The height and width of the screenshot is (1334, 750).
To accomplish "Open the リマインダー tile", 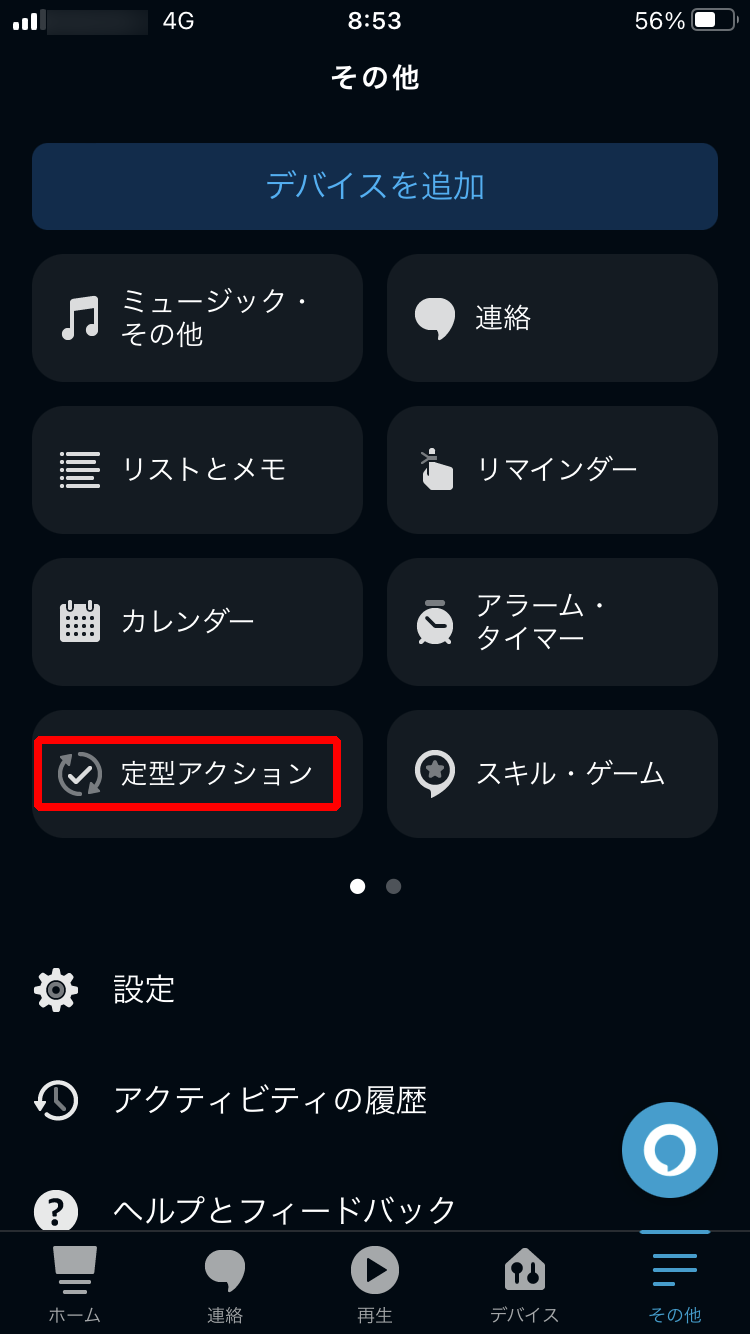I will pyautogui.click(x=552, y=470).
